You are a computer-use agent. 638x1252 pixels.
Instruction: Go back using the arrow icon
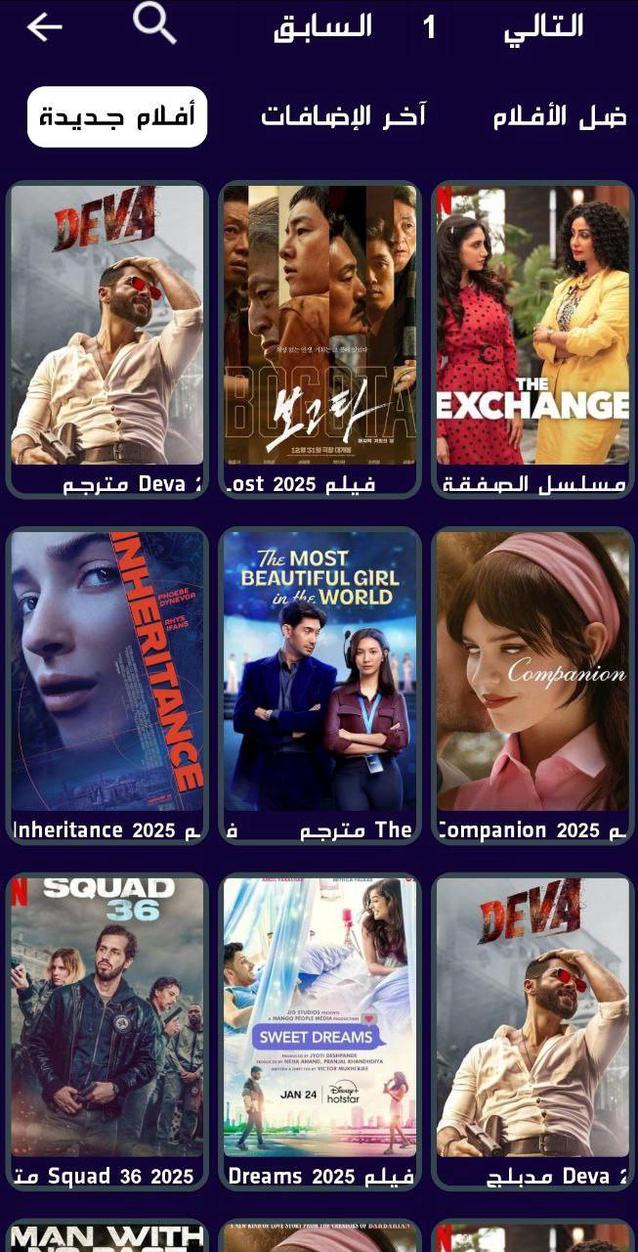pos(44,27)
